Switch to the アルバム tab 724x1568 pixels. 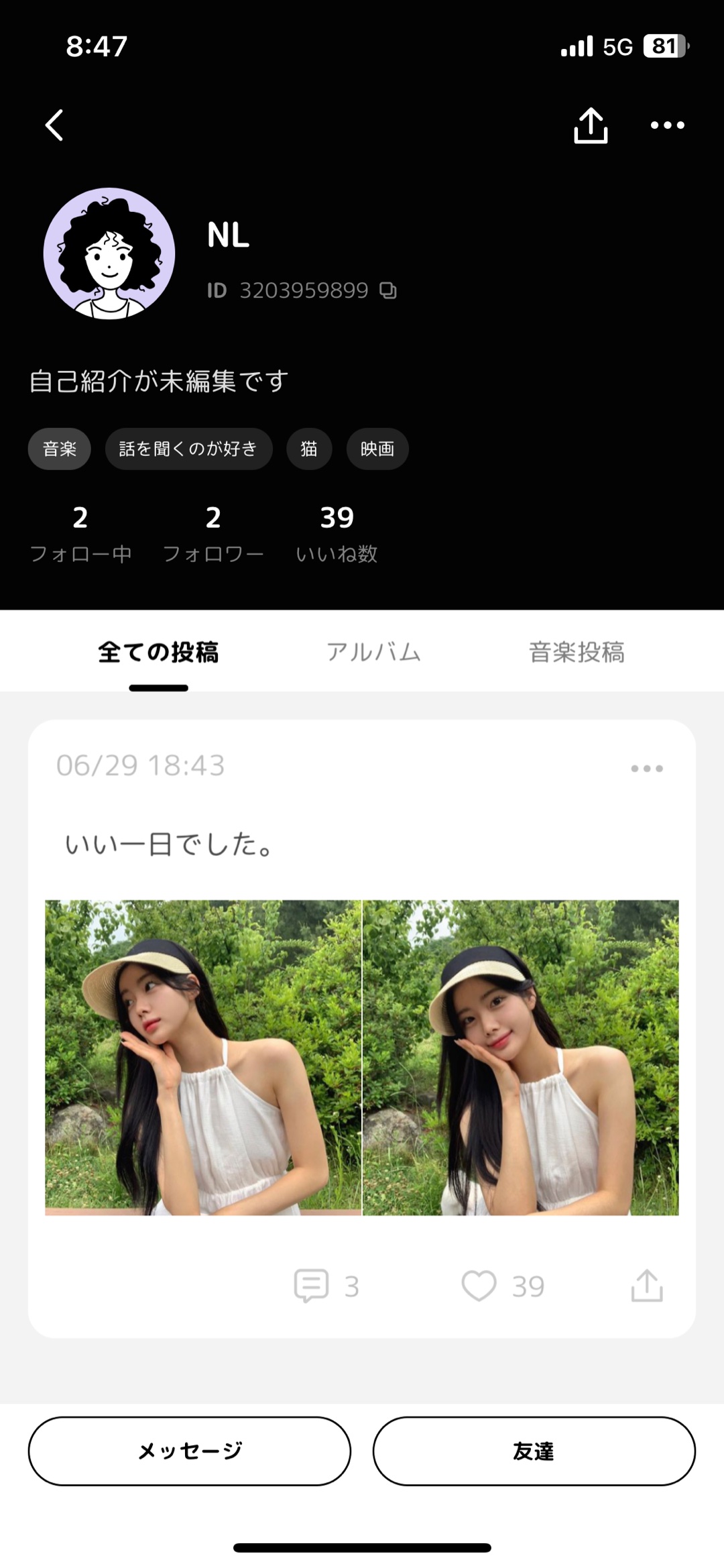click(x=373, y=652)
